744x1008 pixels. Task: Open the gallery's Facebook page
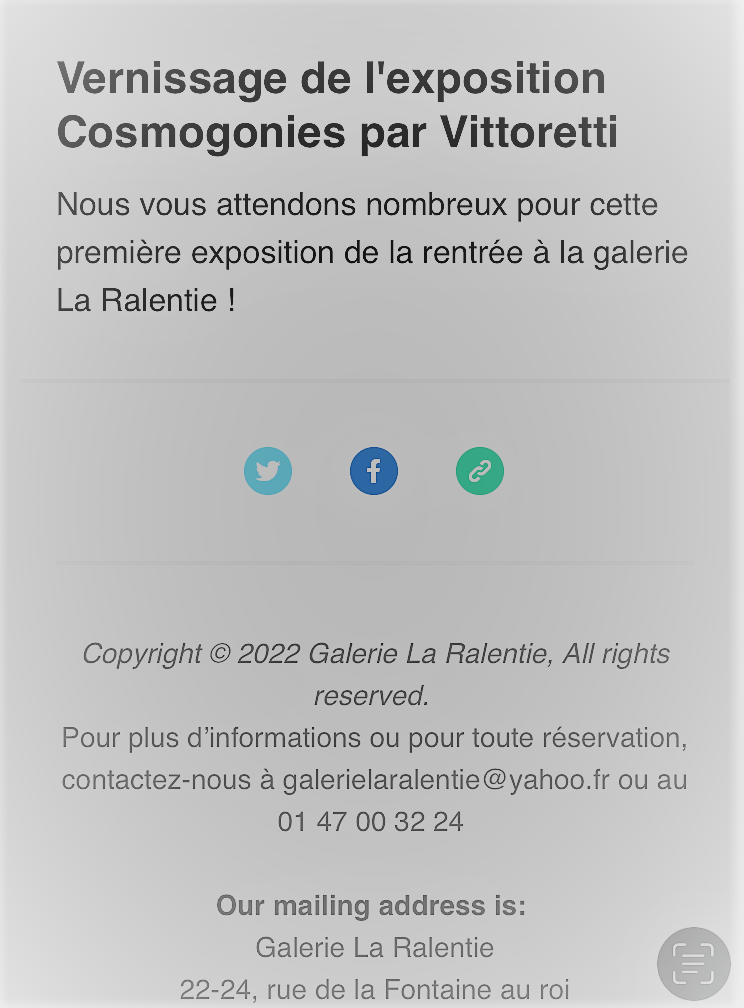pyautogui.click(x=374, y=471)
